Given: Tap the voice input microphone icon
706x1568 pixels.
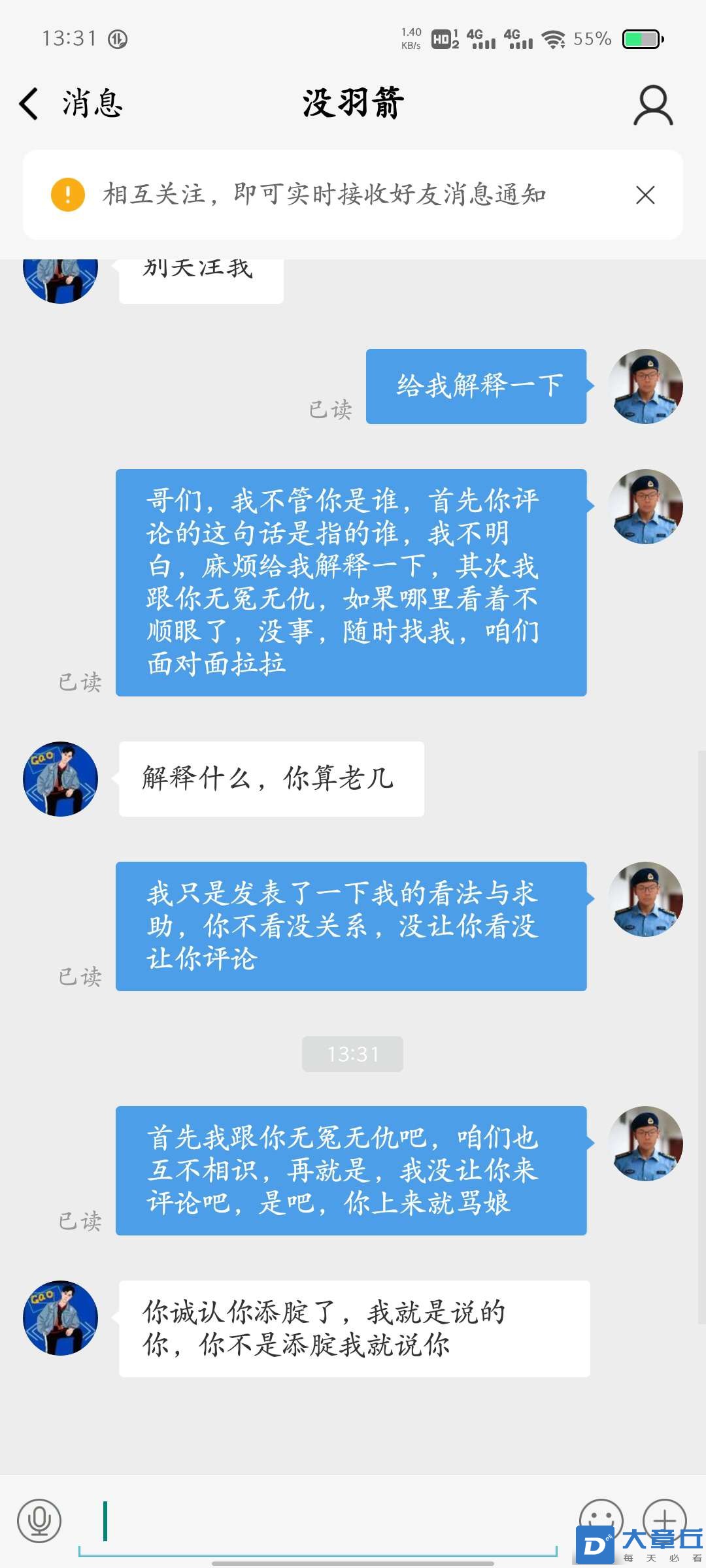Looking at the screenshot, I should [39, 1520].
